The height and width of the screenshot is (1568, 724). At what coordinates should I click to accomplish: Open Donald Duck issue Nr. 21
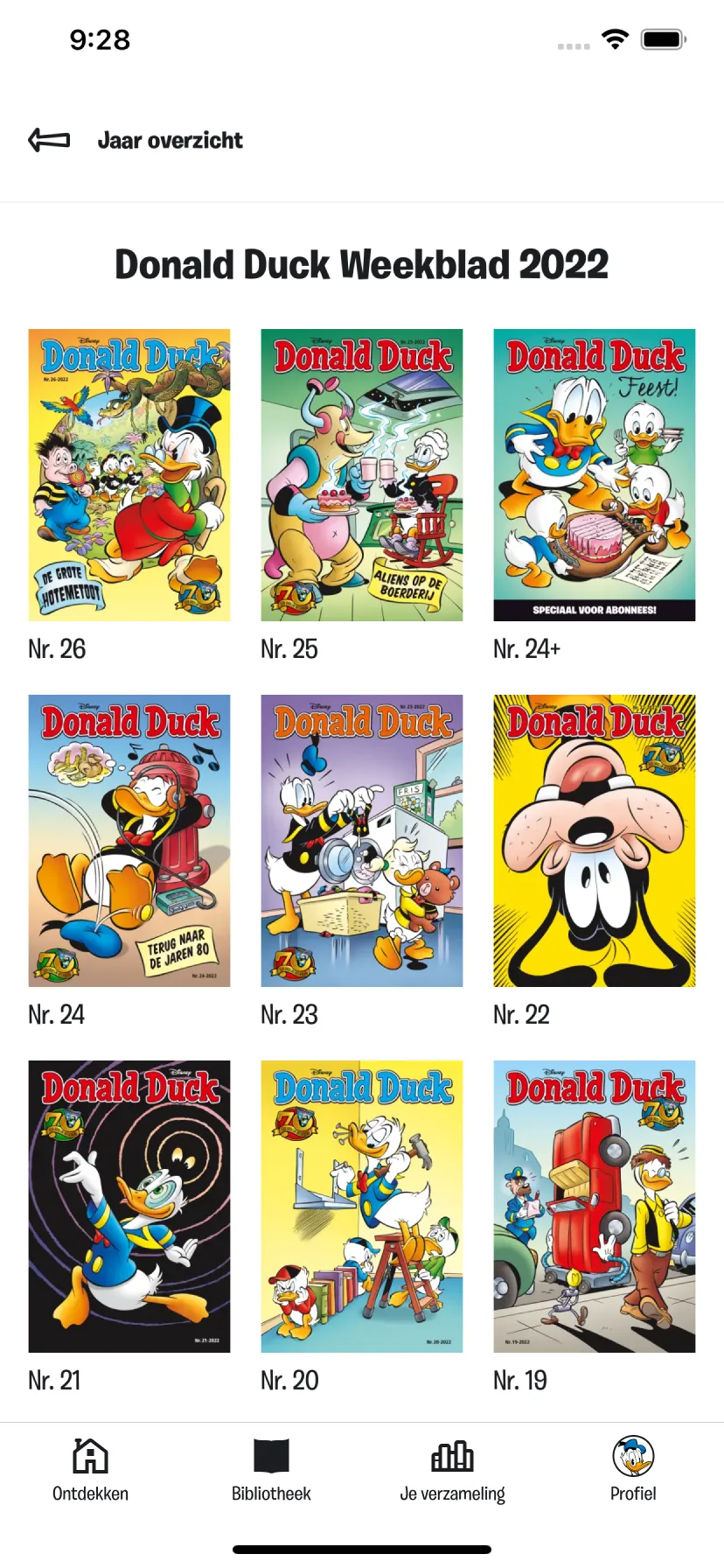(129, 1207)
